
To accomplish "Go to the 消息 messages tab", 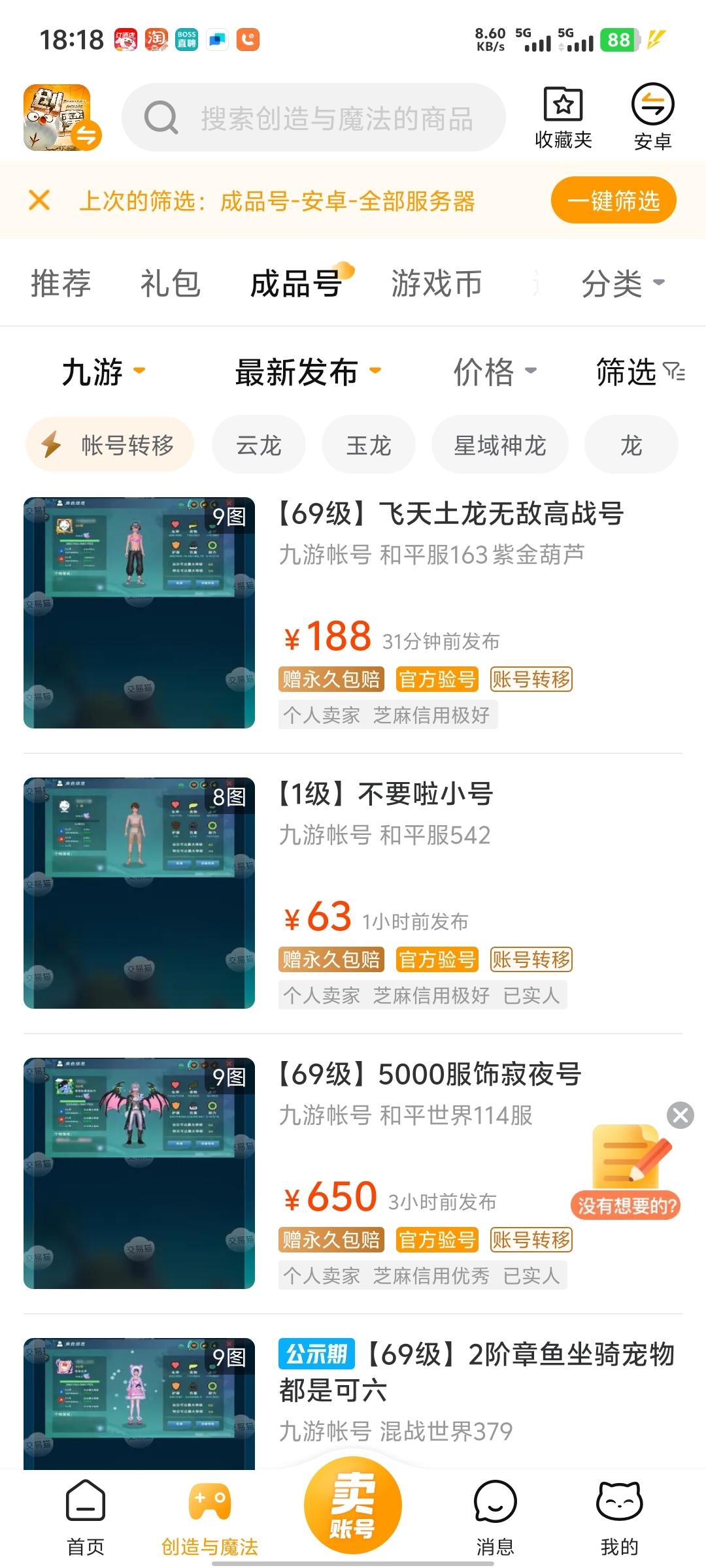I will 495,1517.
